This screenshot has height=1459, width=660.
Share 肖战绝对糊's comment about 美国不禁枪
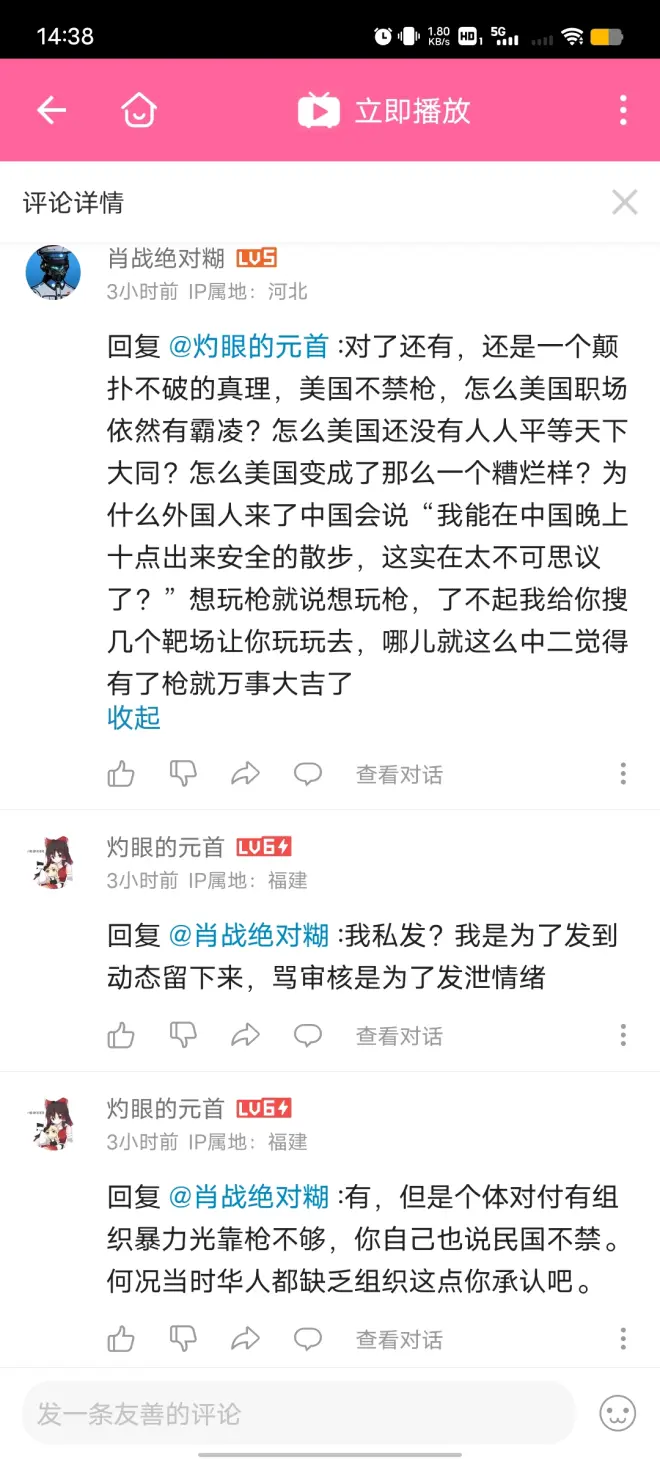(x=245, y=773)
